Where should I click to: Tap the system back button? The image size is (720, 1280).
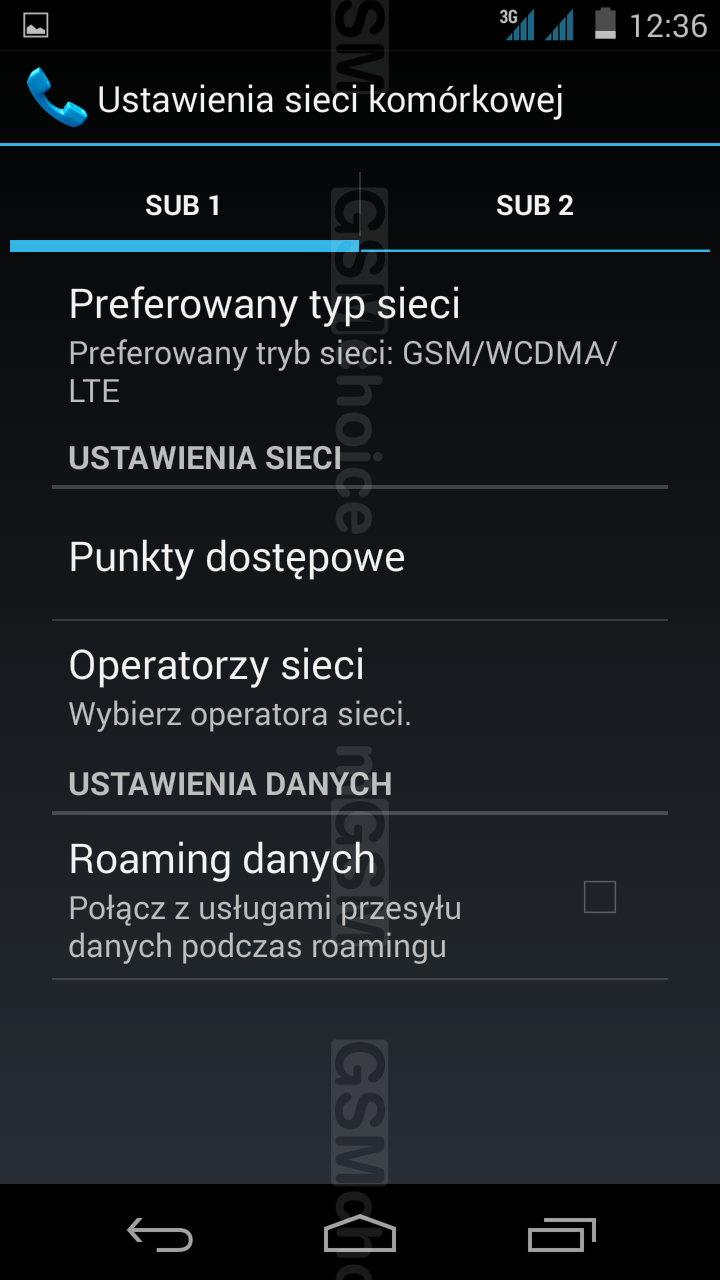[x=160, y=1235]
